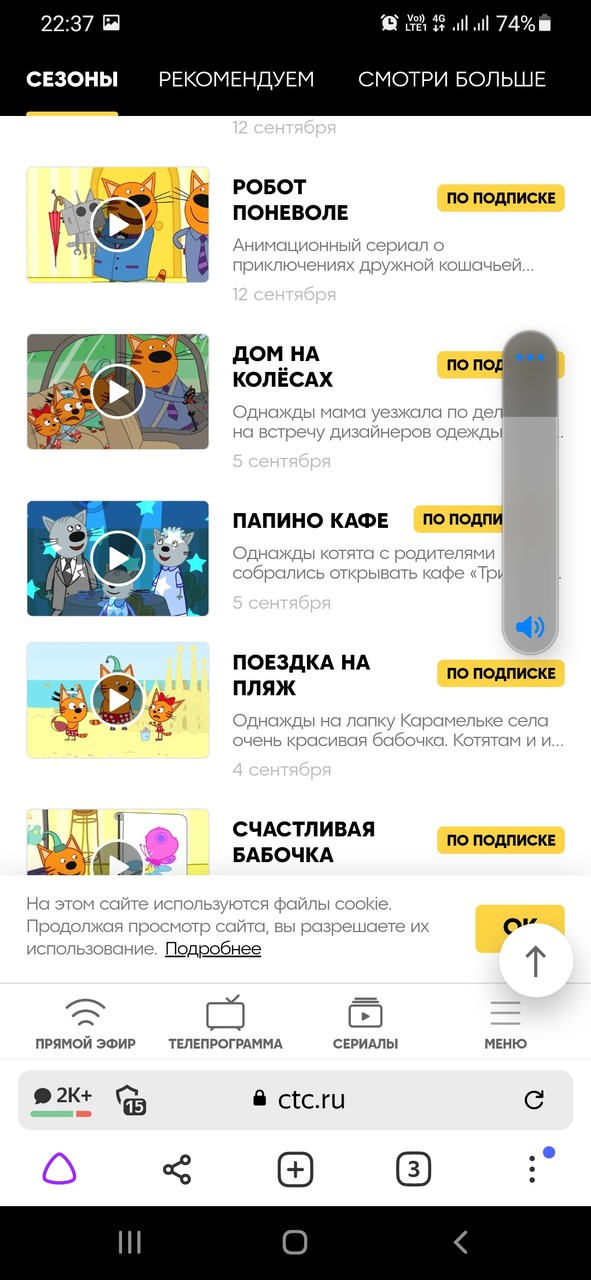Open Прямой эфир live broadcast
The height and width of the screenshot is (1280, 591).
(x=85, y=1024)
